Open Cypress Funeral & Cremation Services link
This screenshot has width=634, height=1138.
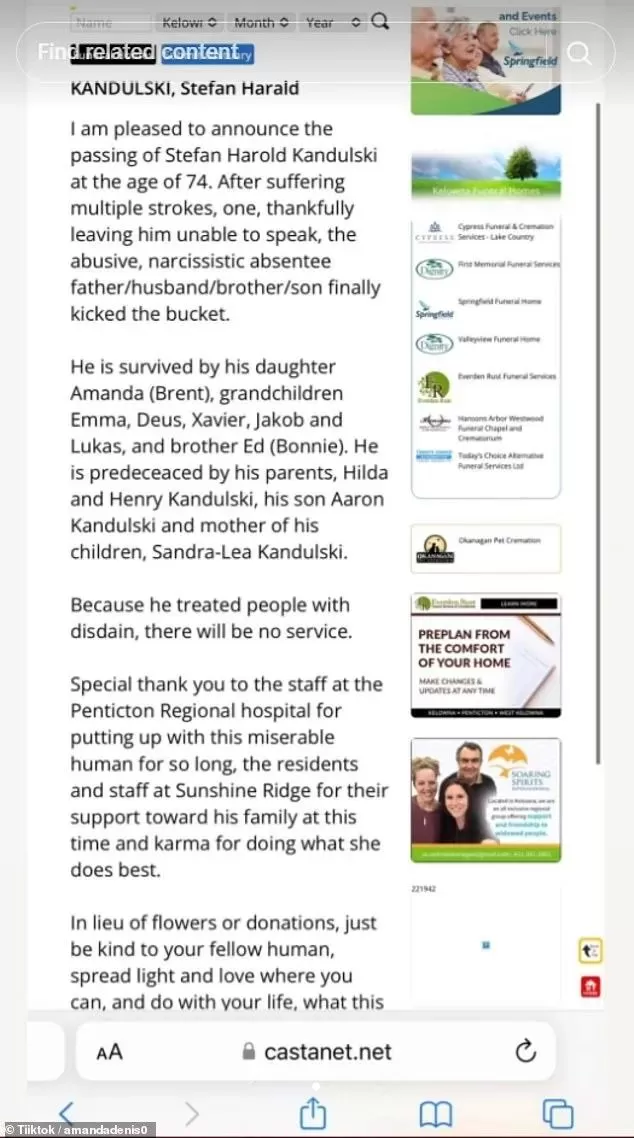coord(487,232)
